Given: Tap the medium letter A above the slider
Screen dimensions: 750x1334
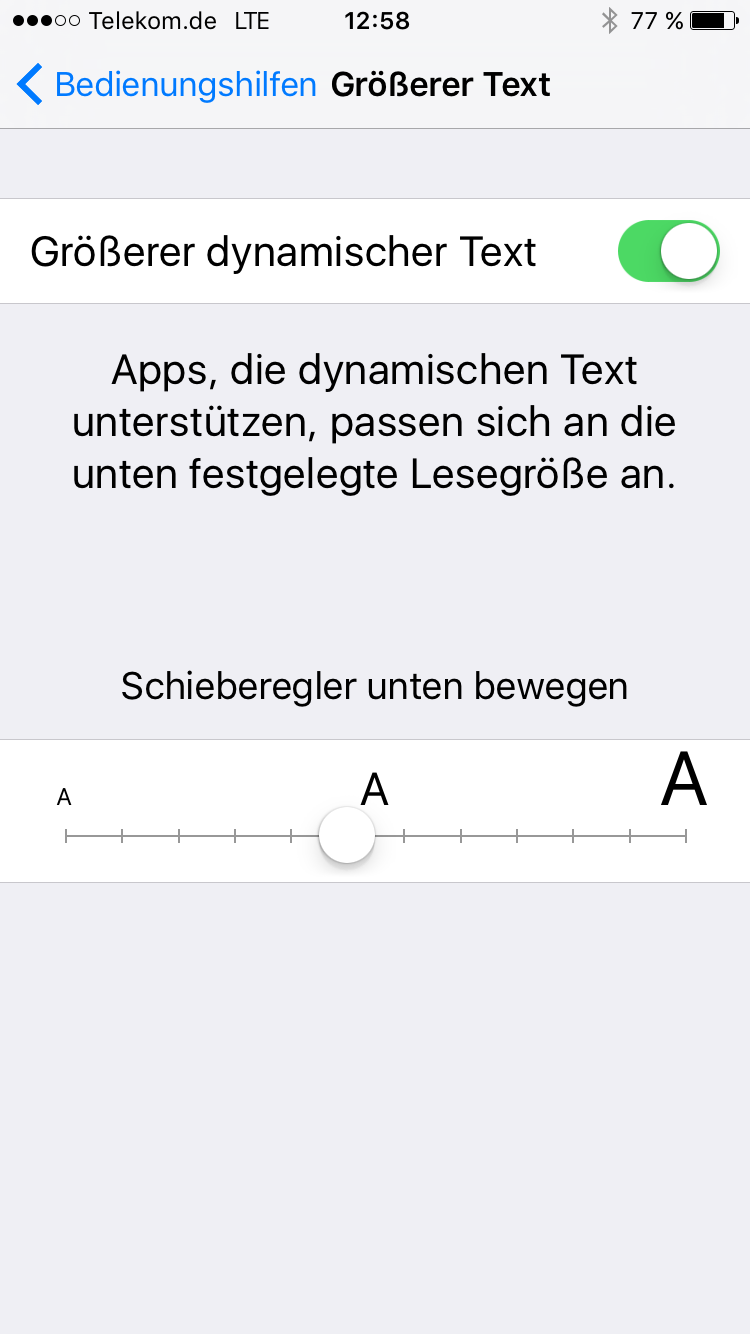Looking at the screenshot, I should (375, 790).
